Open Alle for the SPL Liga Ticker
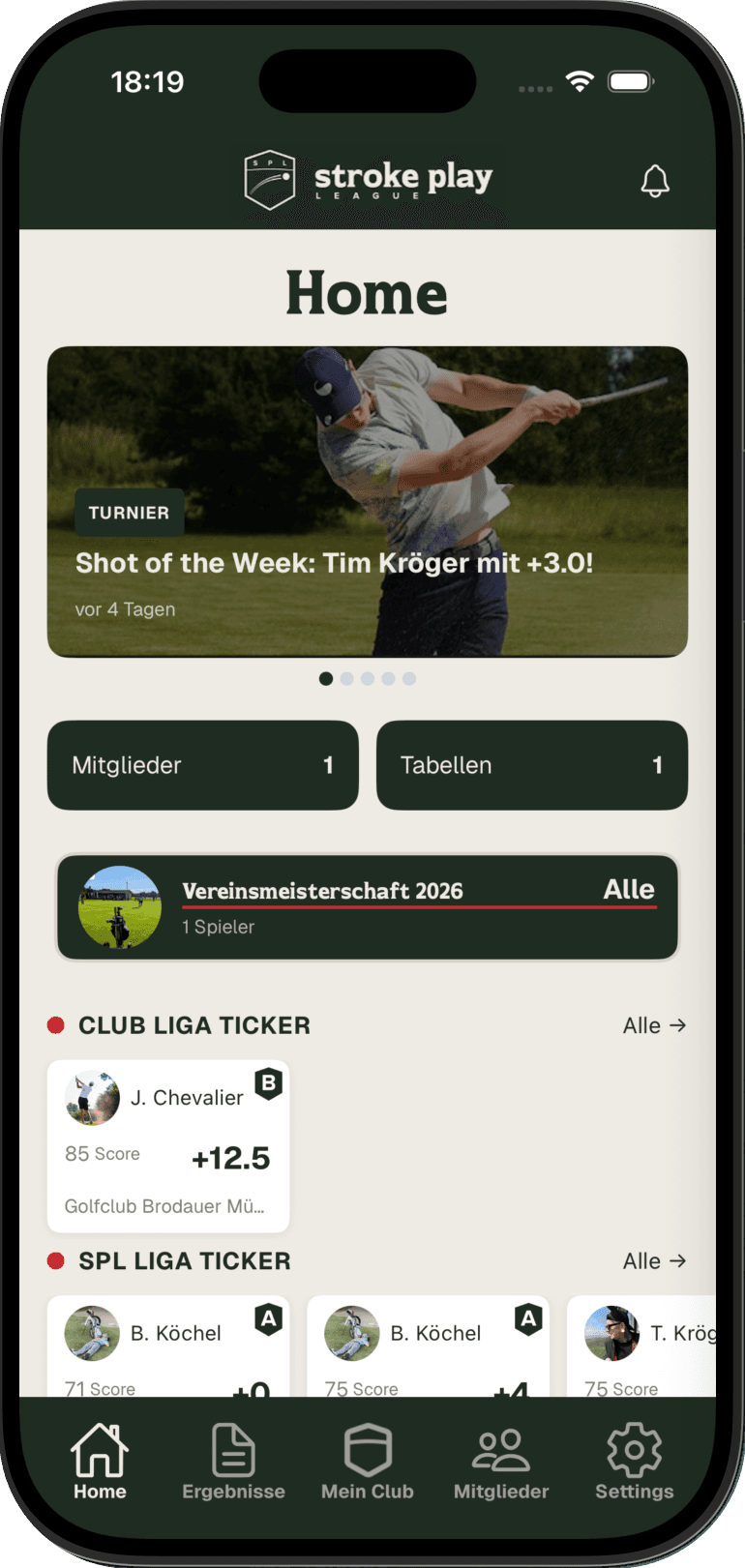The height and width of the screenshot is (1568, 745). pyautogui.click(x=655, y=1261)
